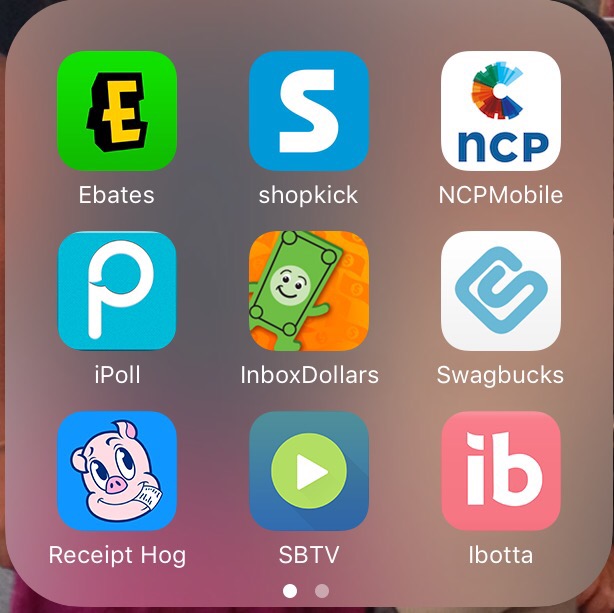Open the Ibotta app
The height and width of the screenshot is (613, 614).
click(500, 471)
